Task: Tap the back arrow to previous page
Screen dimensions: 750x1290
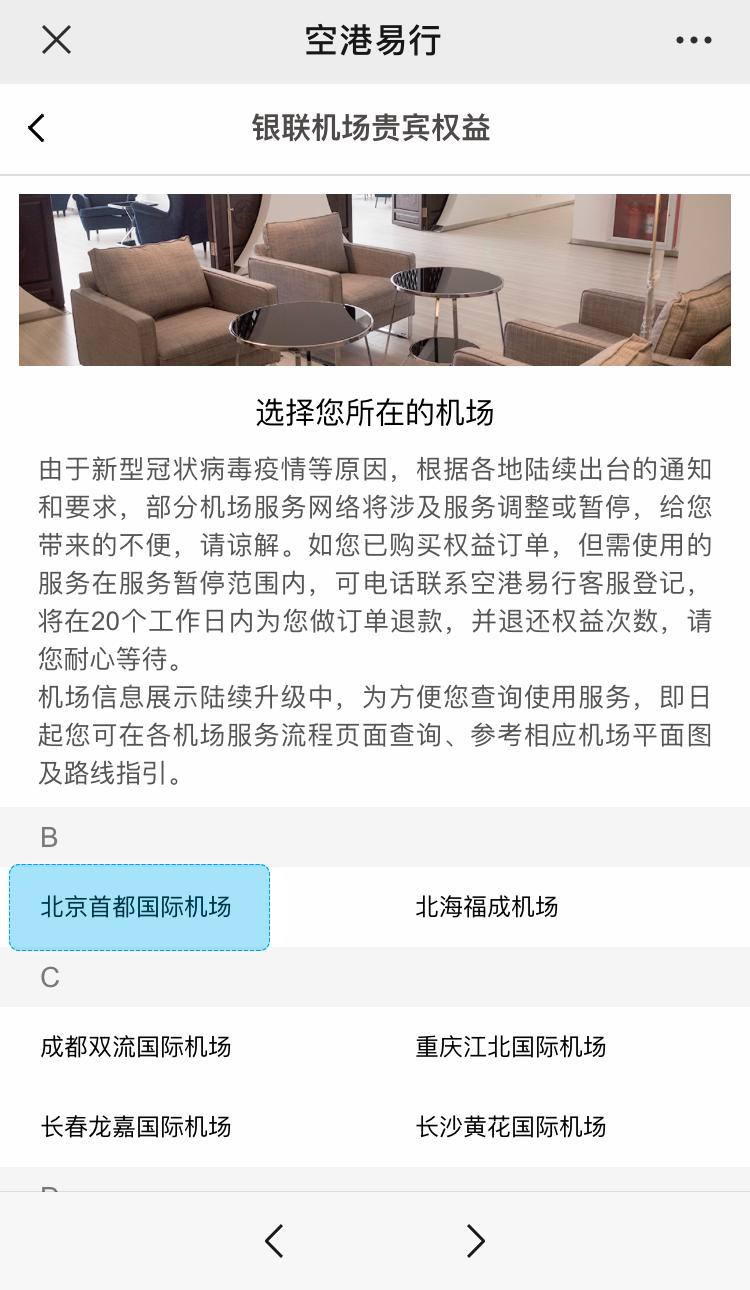Action: pyautogui.click(x=36, y=128)
